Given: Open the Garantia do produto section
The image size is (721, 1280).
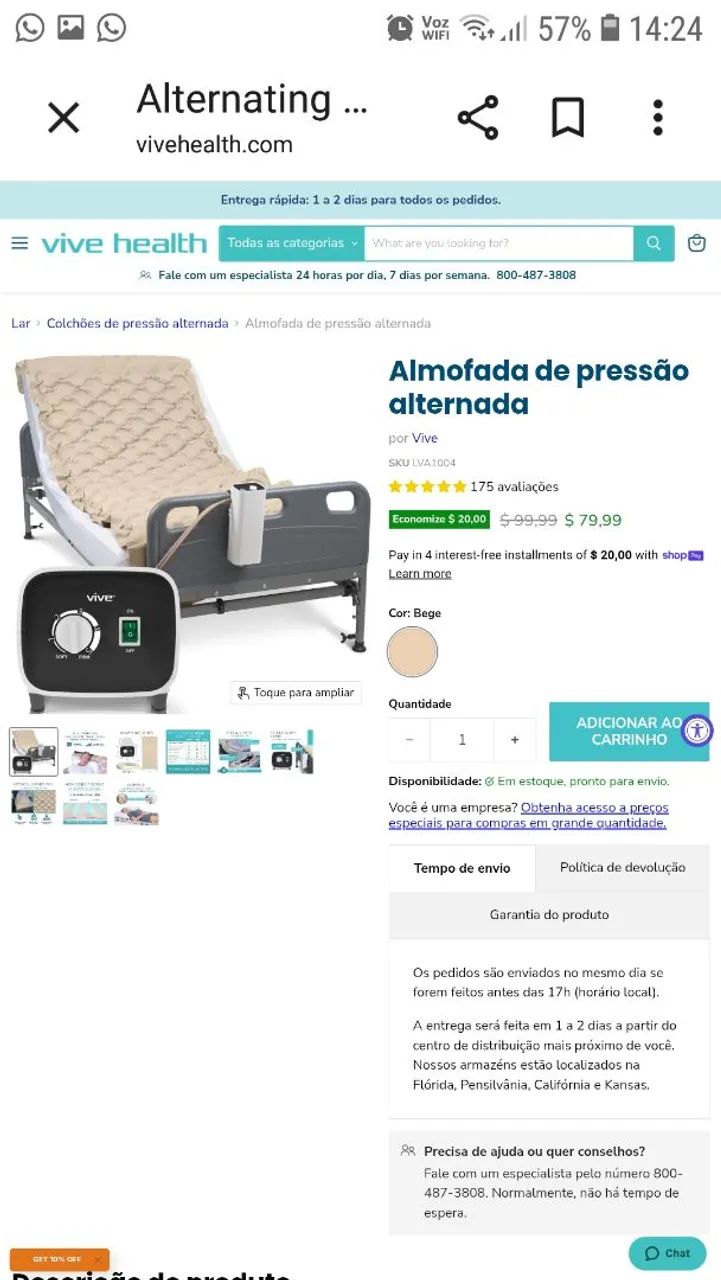Looking at the screenshot, I should pyautogui.click(x=548, y=915).
